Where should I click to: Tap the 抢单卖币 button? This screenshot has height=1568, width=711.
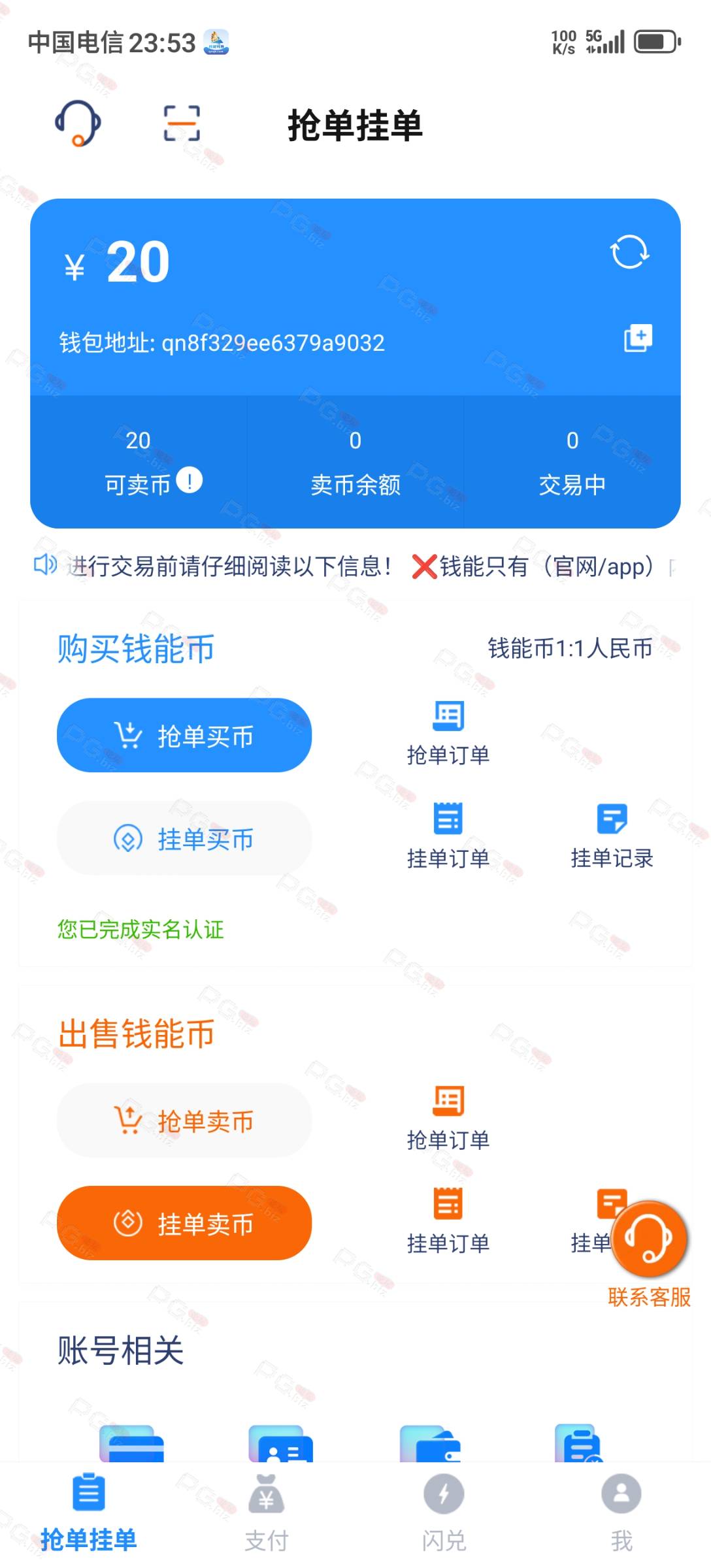pos(184,1120)
